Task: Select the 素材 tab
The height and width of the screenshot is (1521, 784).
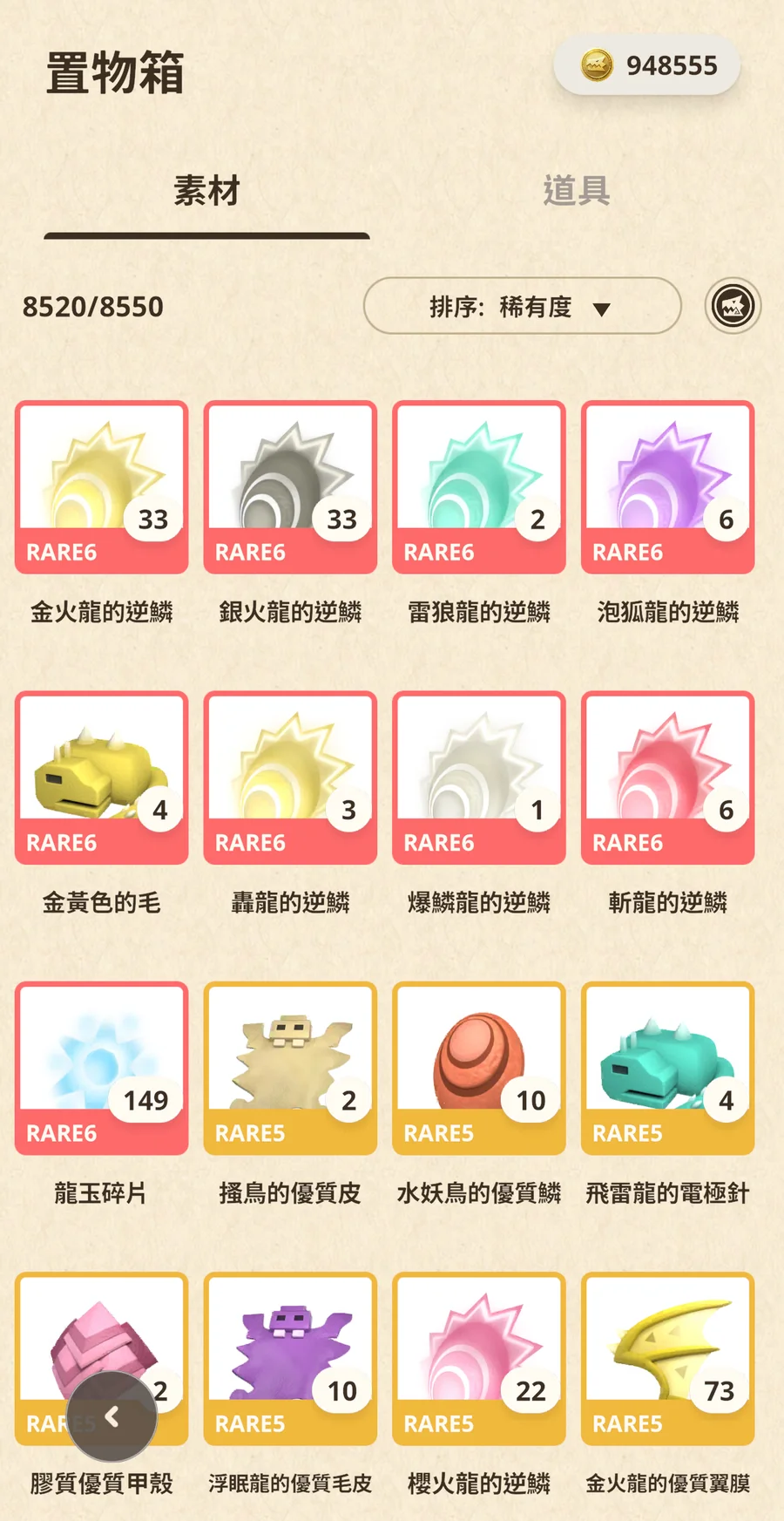Action: pos(206,191)
